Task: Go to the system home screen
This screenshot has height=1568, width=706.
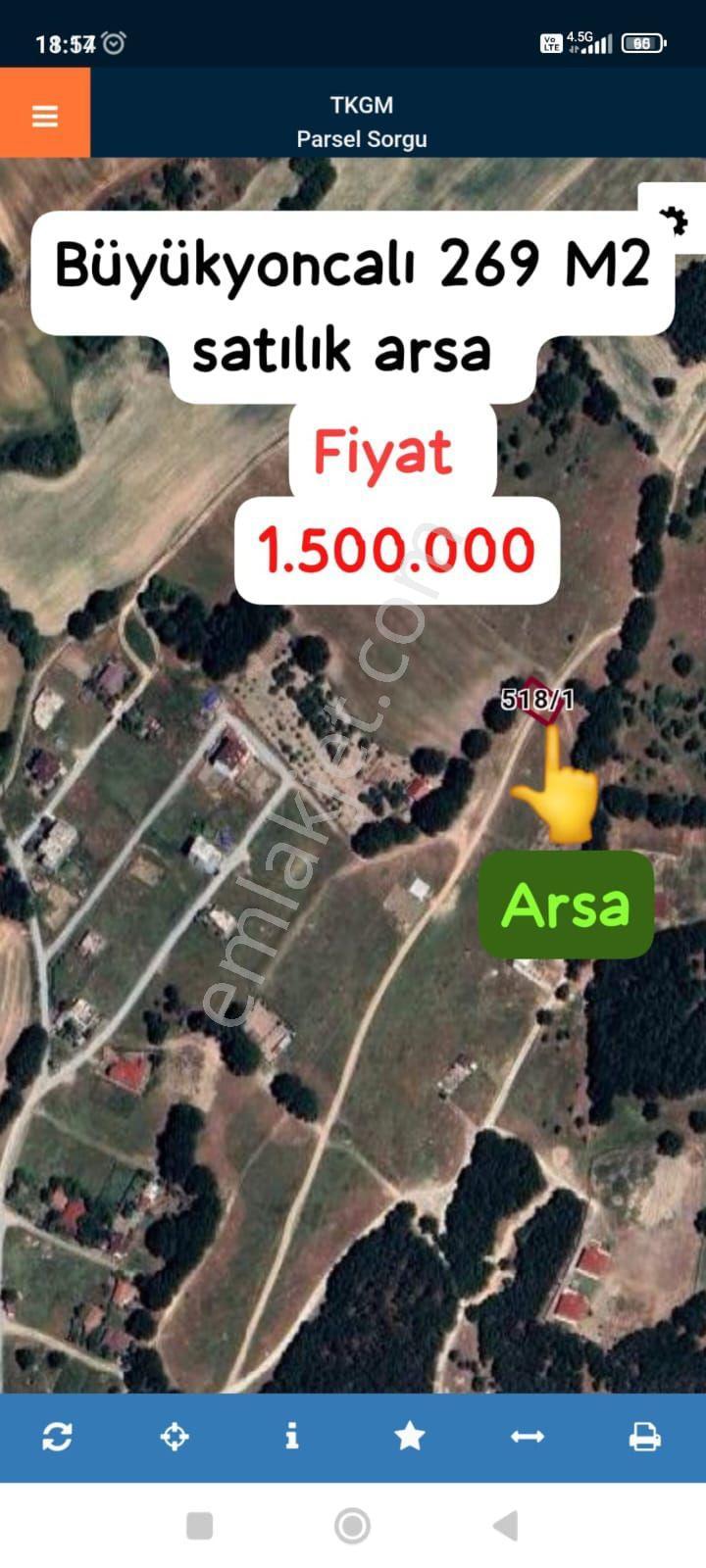Action: point(353,1526)
